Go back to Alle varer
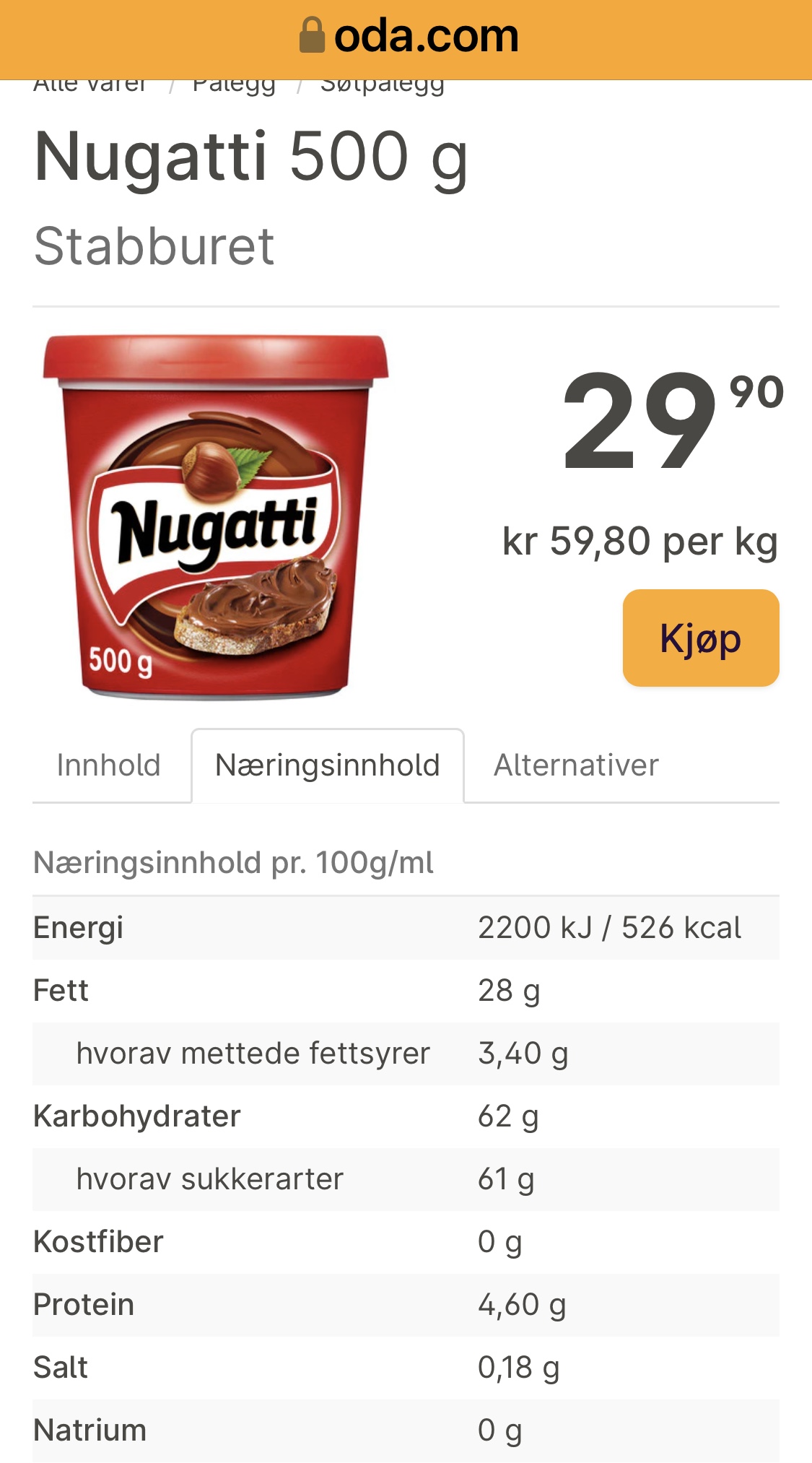Image resolution: width=812 pixels, height=1463 pixels. click(x=90, y=85)
